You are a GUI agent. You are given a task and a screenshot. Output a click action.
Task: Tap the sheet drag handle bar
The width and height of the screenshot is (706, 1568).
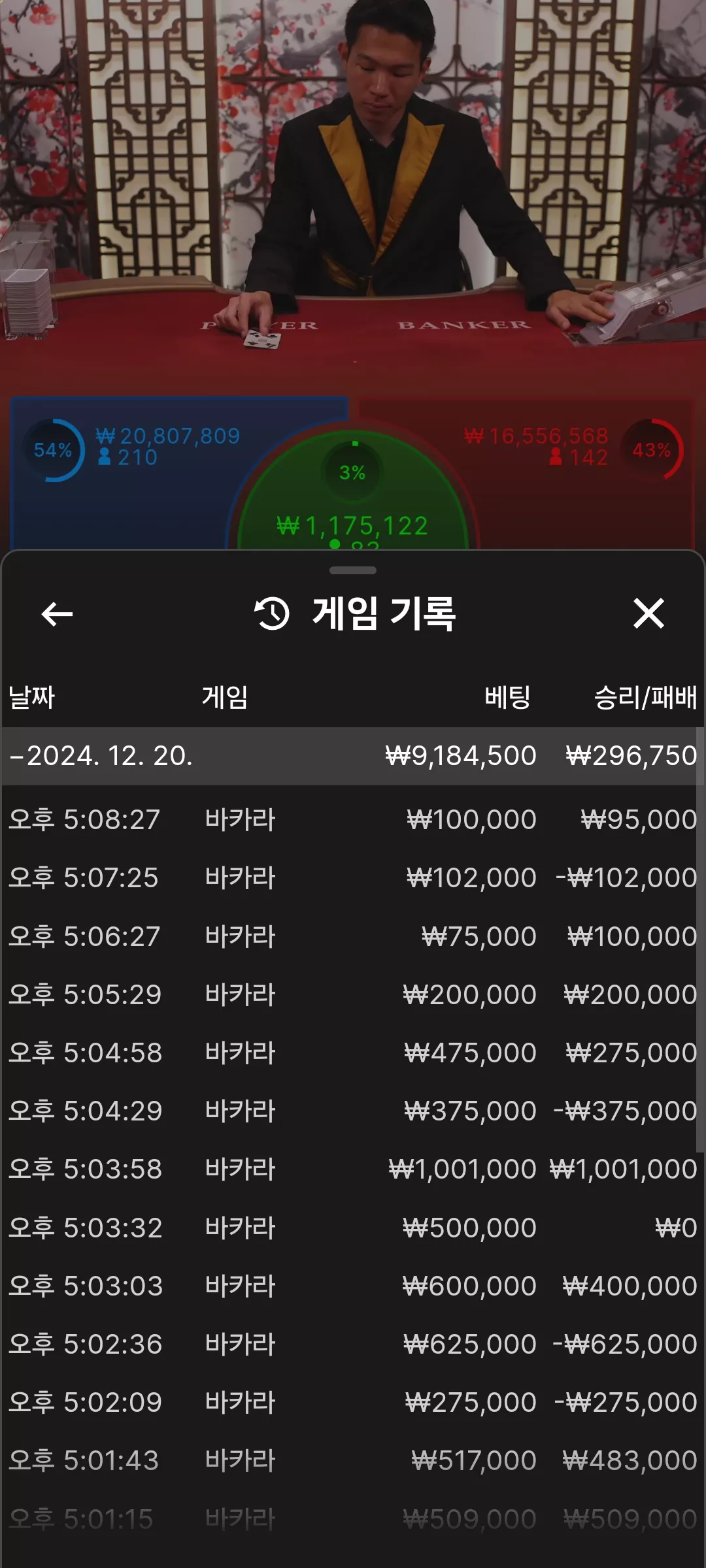353,570
